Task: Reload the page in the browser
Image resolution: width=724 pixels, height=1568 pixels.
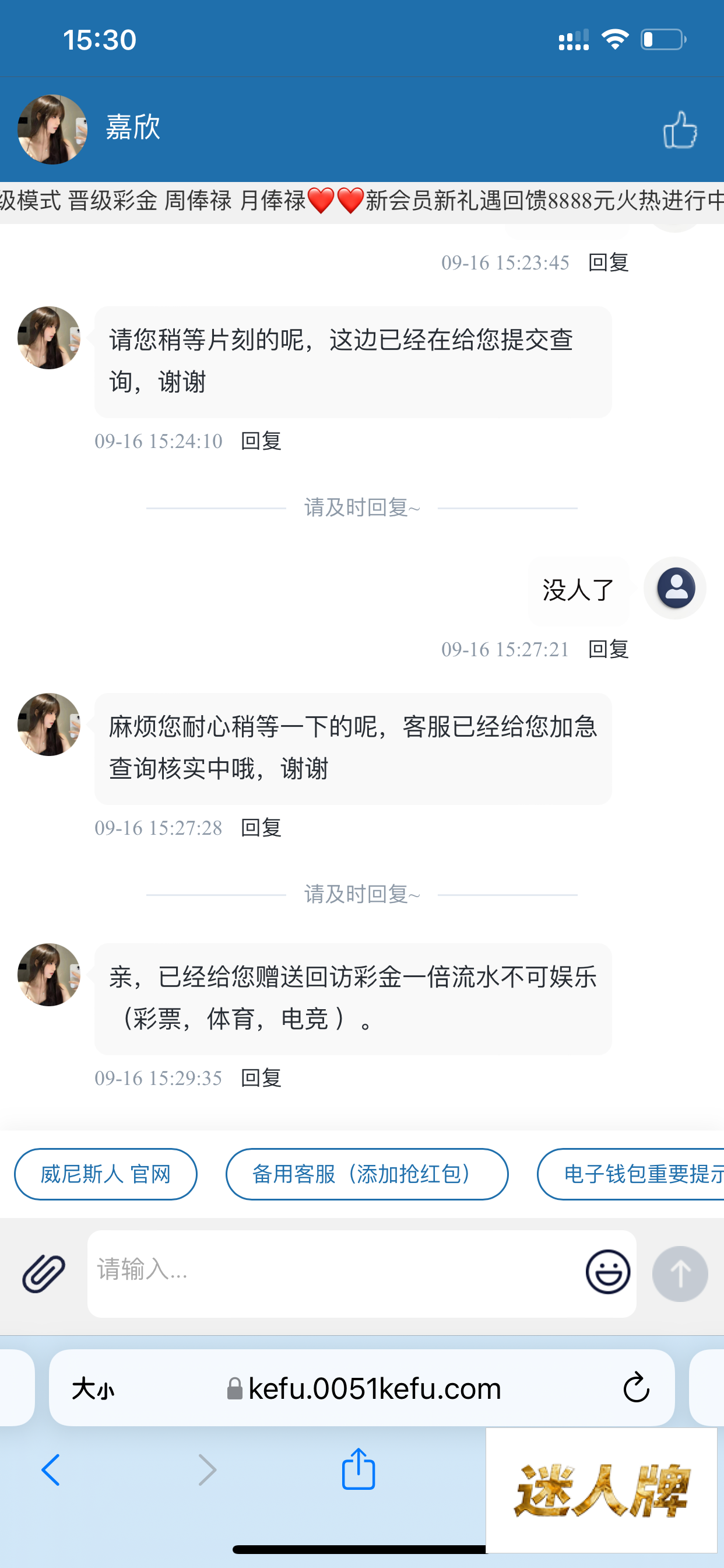Action: pos(637,1387)
